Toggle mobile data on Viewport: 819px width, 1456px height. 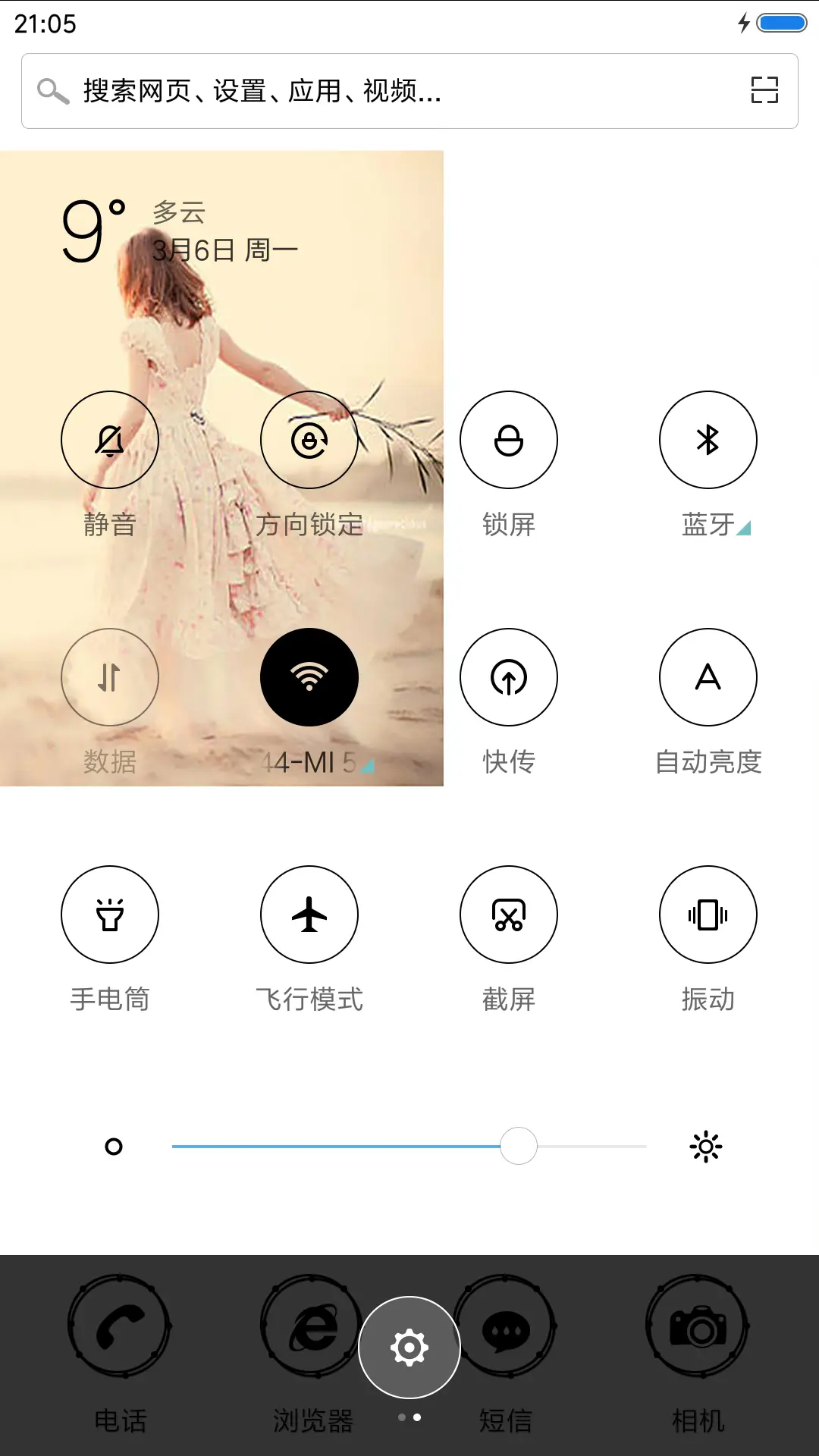[110, 677]
